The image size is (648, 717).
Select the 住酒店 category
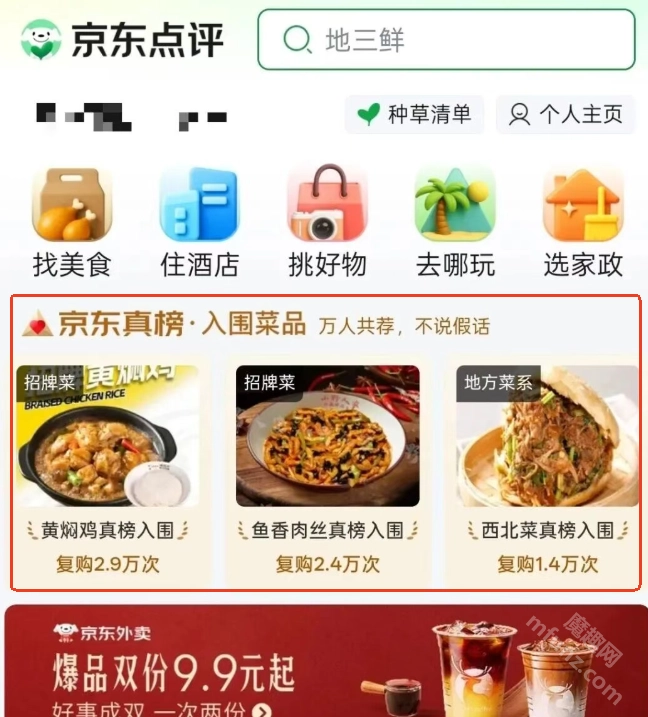pos(200,222)
